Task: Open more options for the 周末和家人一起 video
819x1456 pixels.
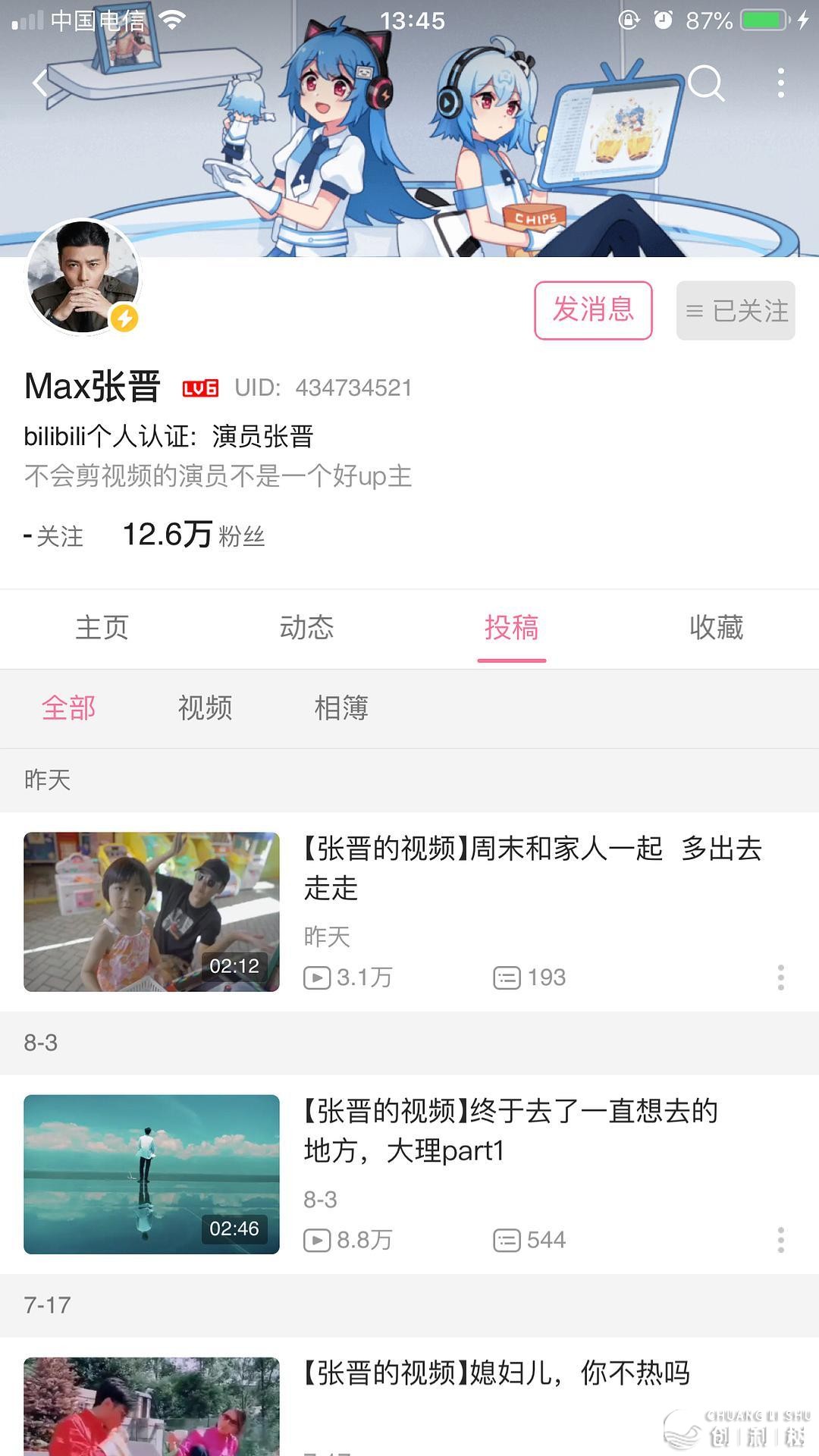Action: click(780, 977)
